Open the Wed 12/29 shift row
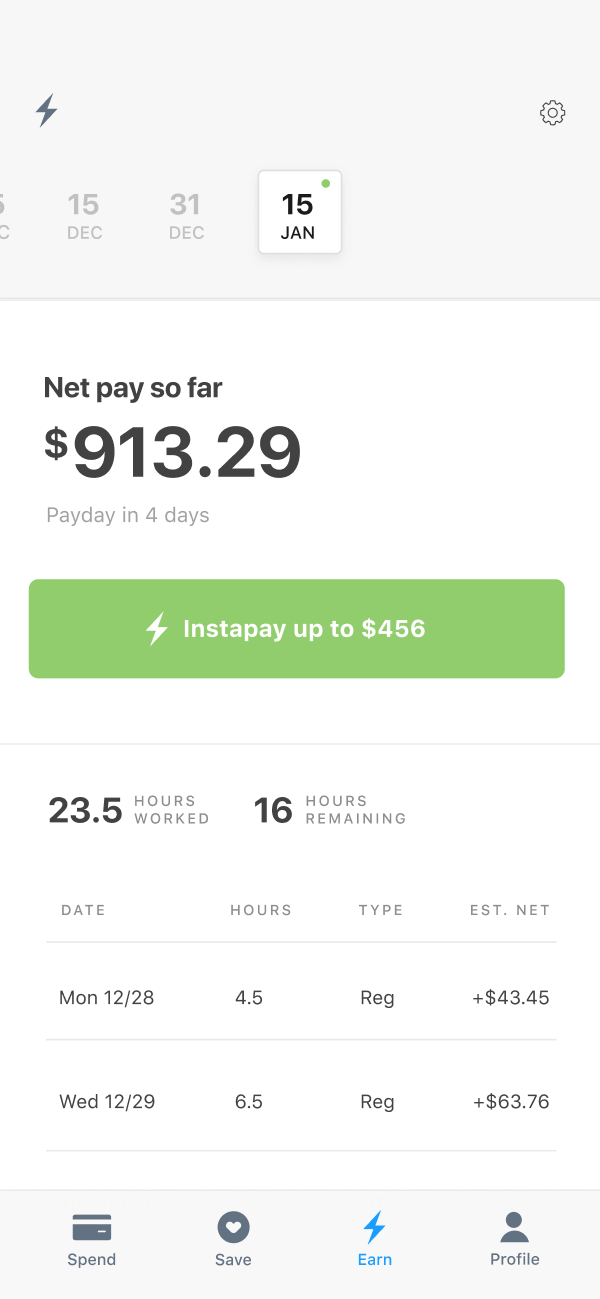The width and height of the screenshot is (600, 1299). [300, 1101]
